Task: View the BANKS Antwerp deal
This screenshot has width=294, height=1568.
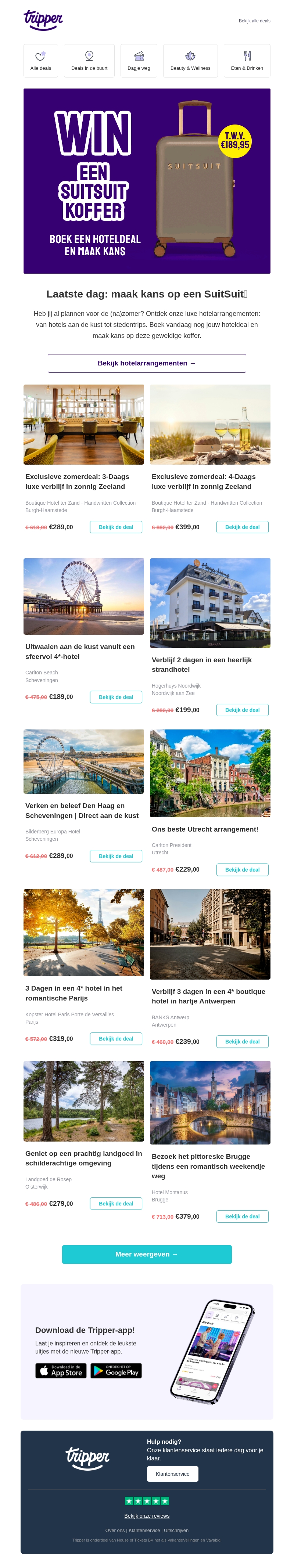Action: pyautogui.click(x=242, y=1042)
